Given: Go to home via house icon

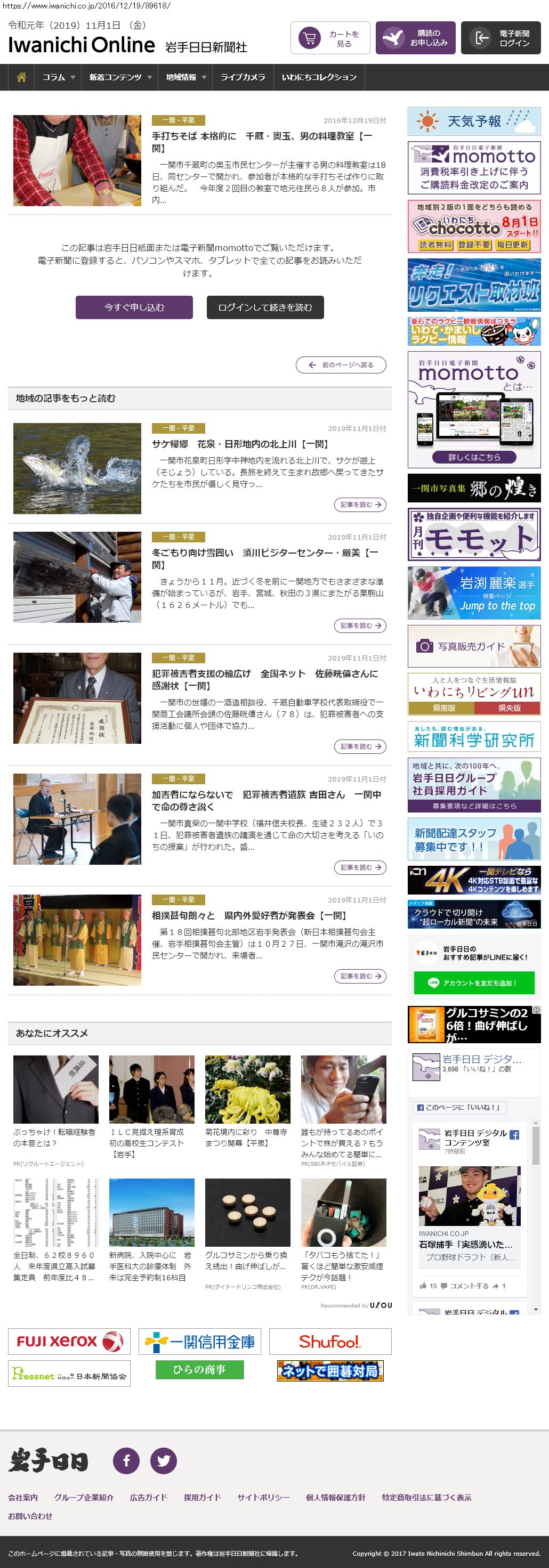Looking at the screenshot, I should tap(21, 77).
